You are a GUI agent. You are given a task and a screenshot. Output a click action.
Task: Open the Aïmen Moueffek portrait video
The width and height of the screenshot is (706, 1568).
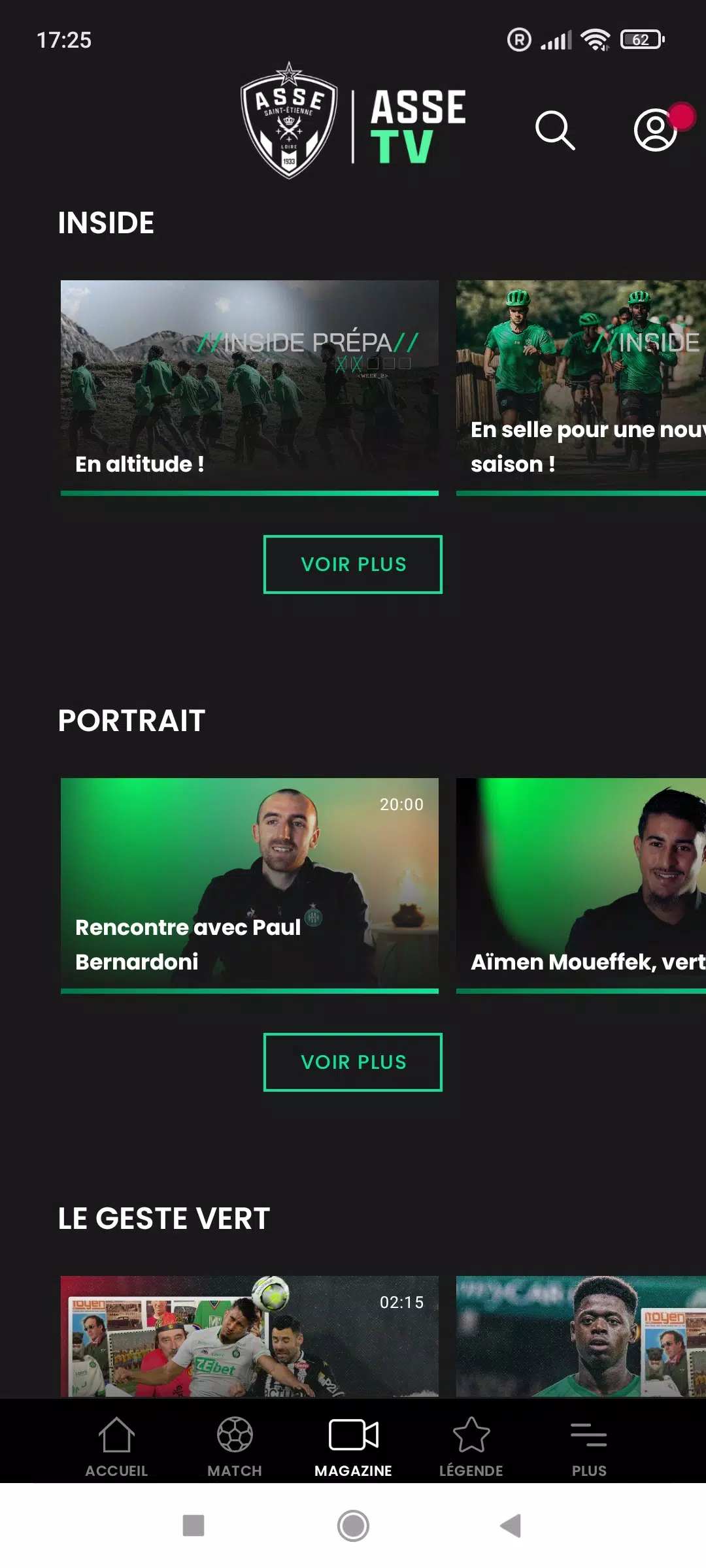(x=580, y=883)
